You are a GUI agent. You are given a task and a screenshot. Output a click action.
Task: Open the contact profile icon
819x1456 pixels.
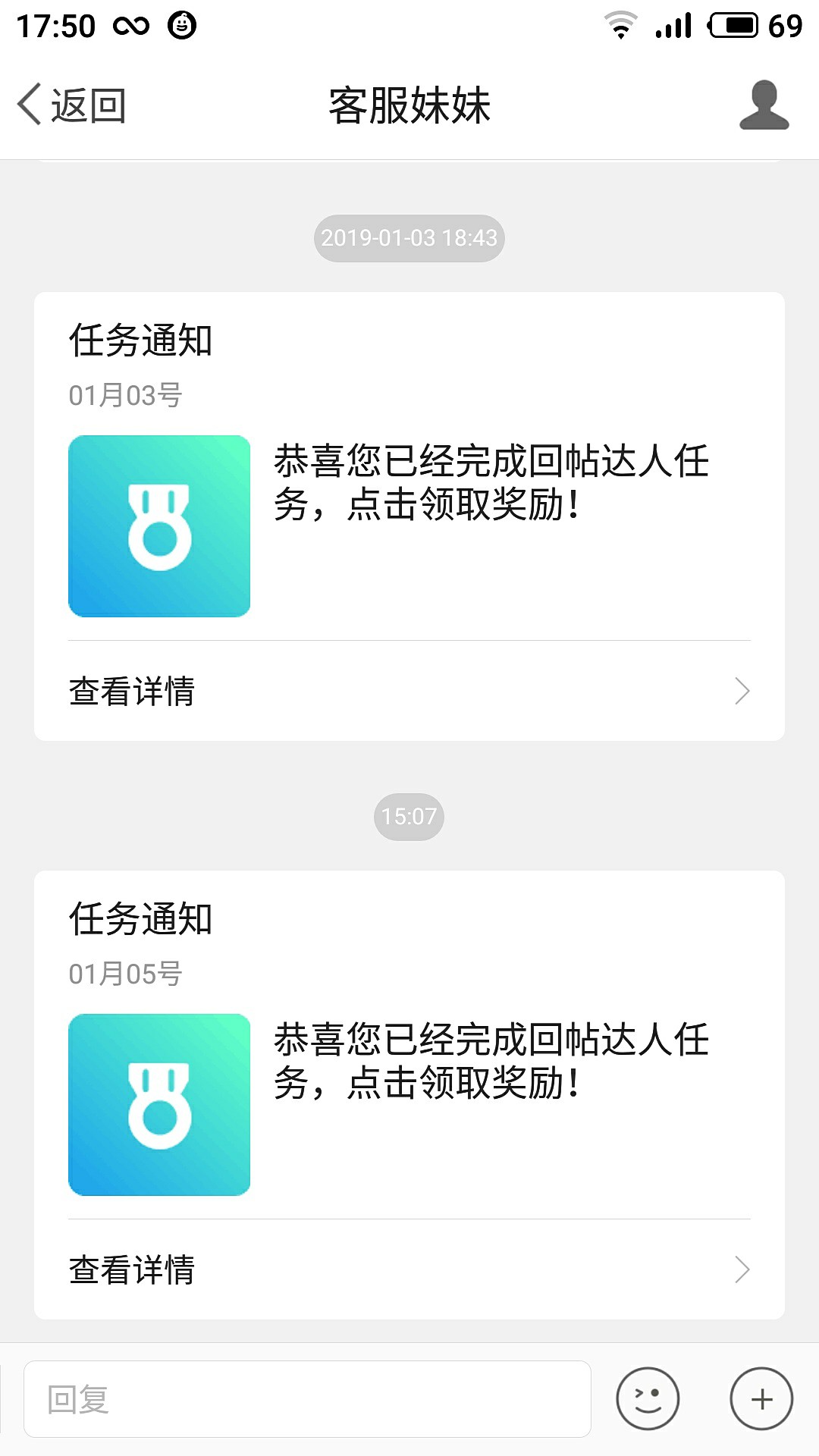tap(764, 105)
